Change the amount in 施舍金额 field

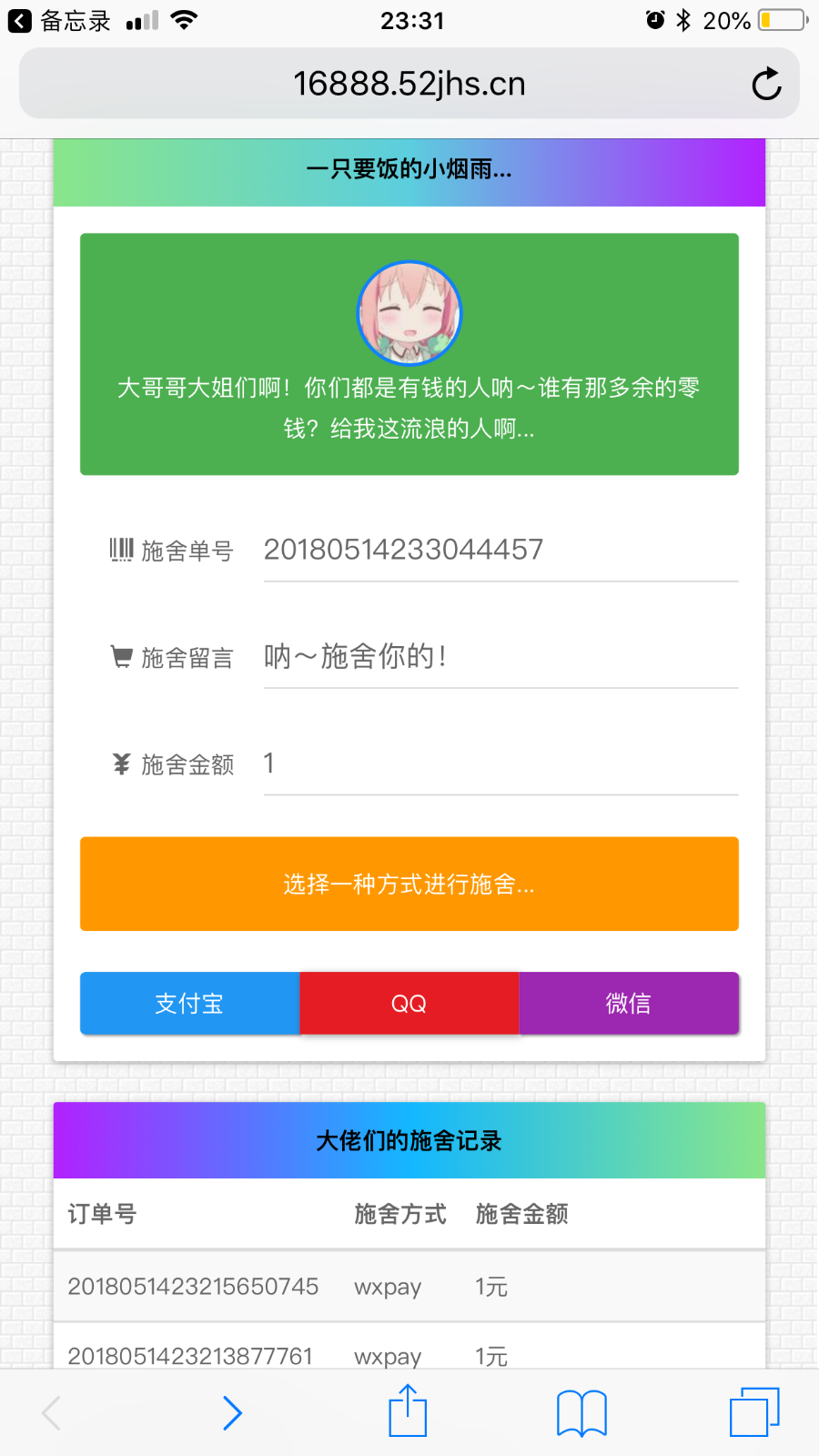[500, 764]
